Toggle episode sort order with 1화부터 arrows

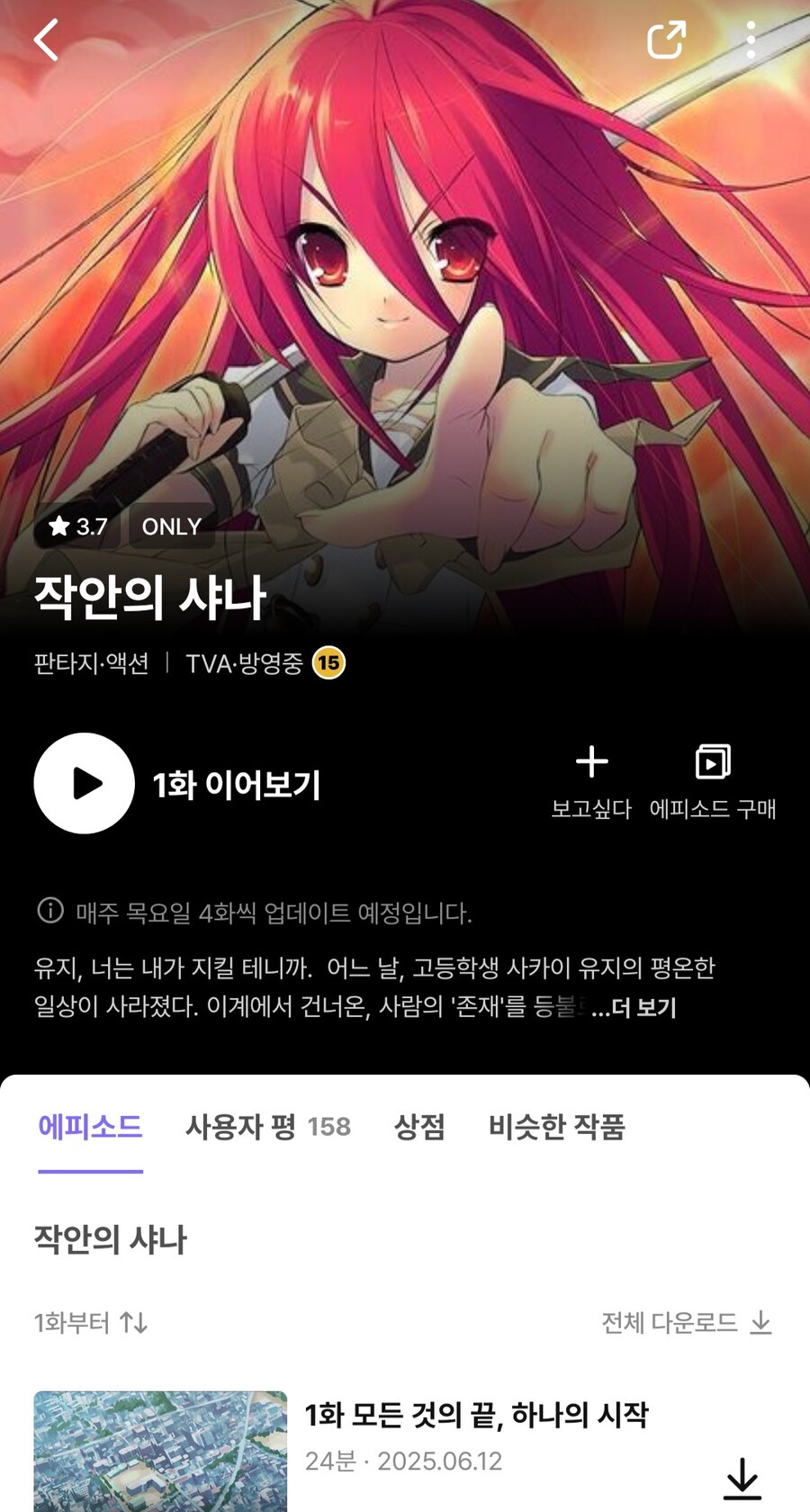pyautogui.click(x=133, y=1323)
